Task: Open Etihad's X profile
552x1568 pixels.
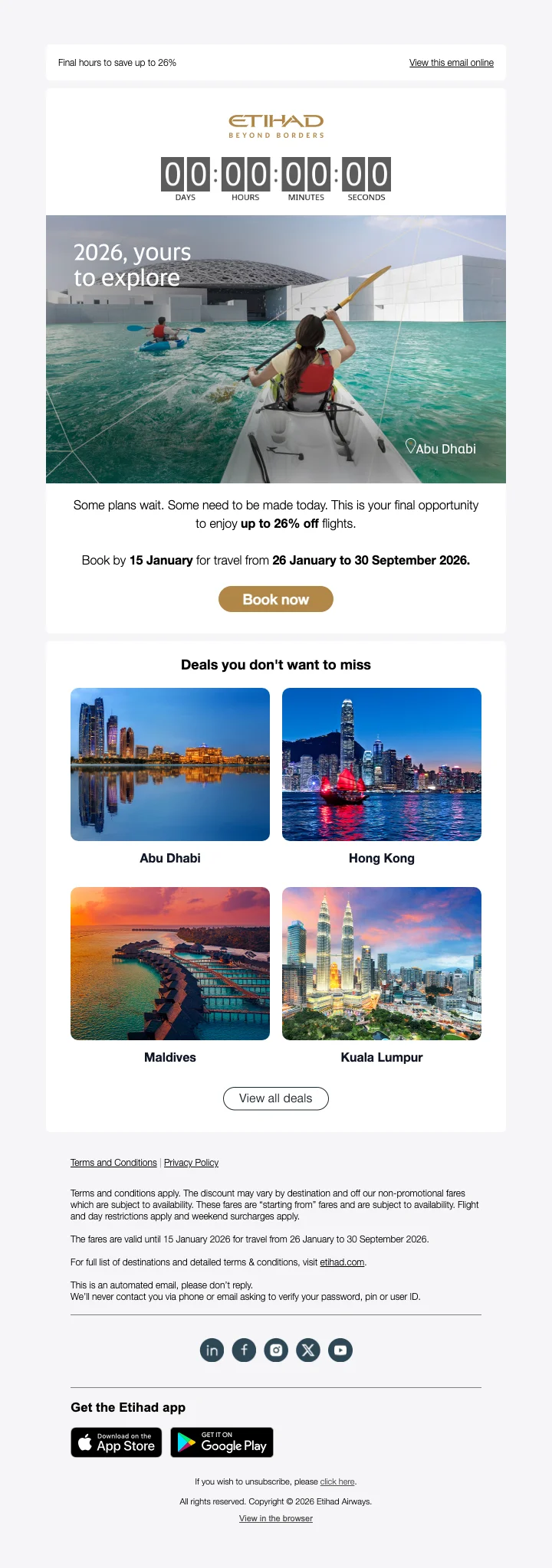Action: (x=308, y=1350)
